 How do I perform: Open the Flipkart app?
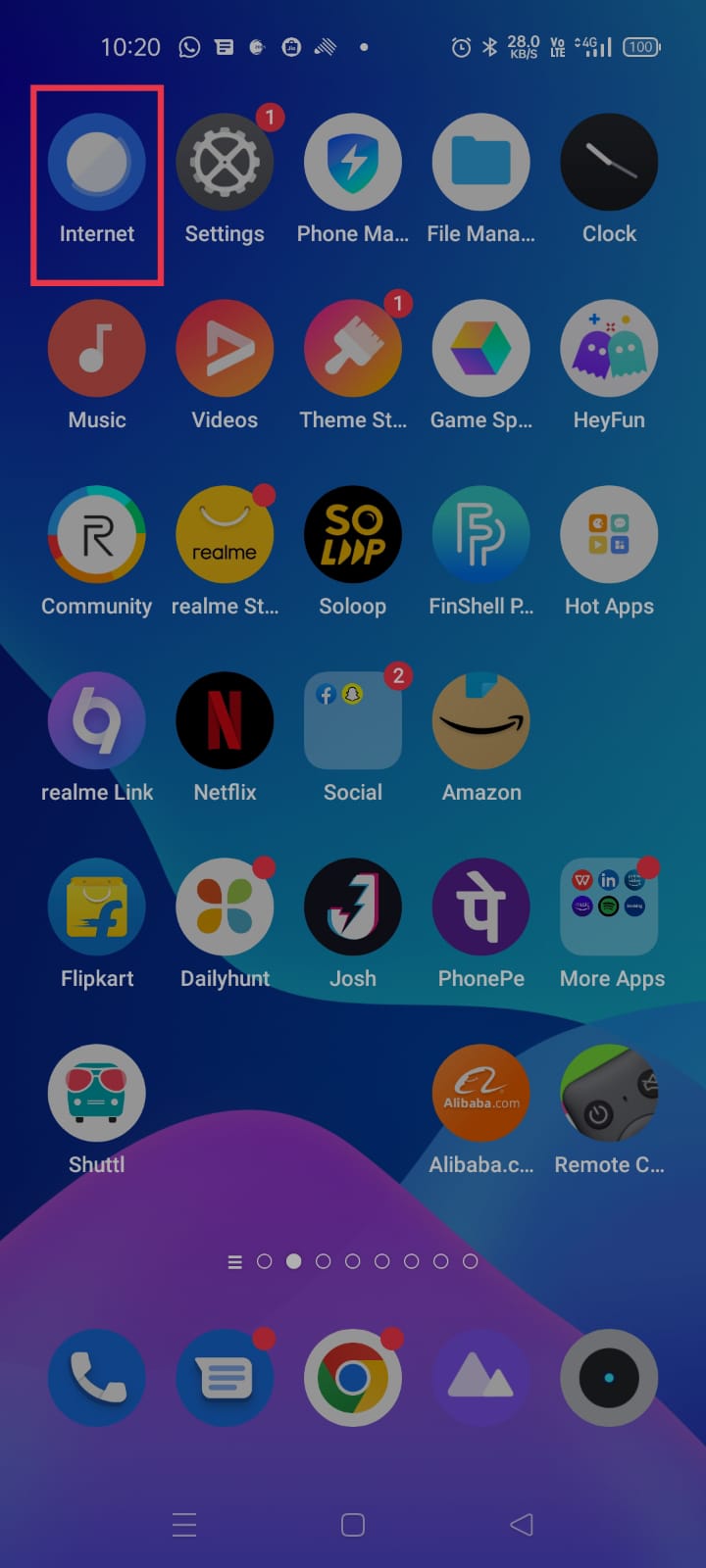tap(96, 907)
